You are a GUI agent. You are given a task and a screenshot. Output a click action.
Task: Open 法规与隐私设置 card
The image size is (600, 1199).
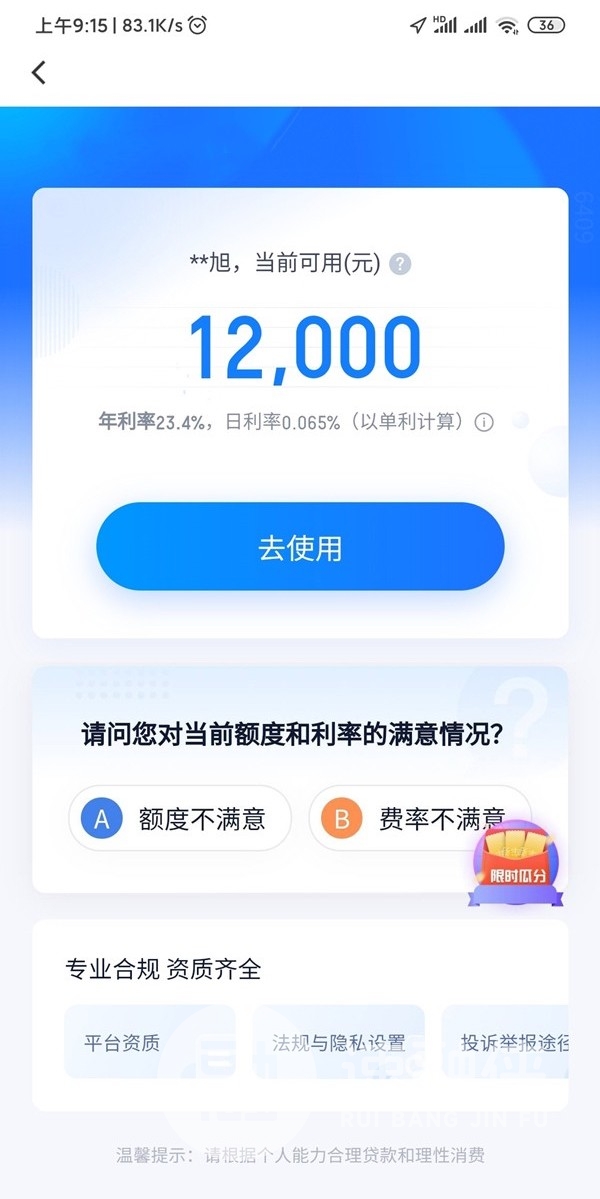click(x=339, y=1042)
